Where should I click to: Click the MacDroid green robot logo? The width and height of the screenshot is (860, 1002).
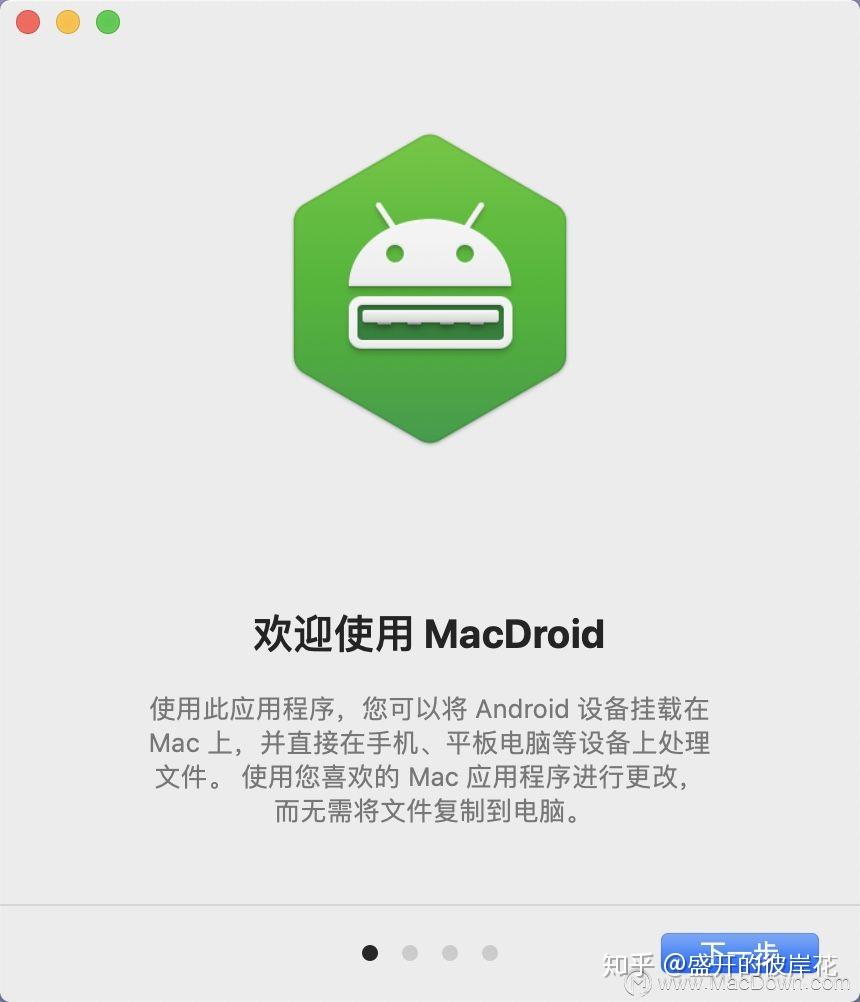click(x=428, y=289)
